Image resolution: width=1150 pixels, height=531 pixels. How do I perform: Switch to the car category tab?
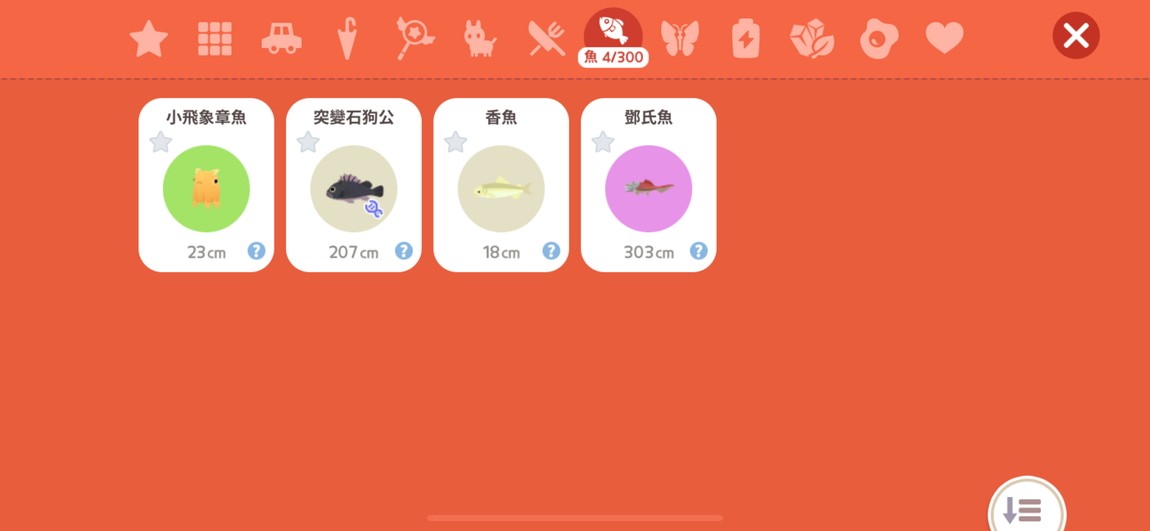(281, 39)
